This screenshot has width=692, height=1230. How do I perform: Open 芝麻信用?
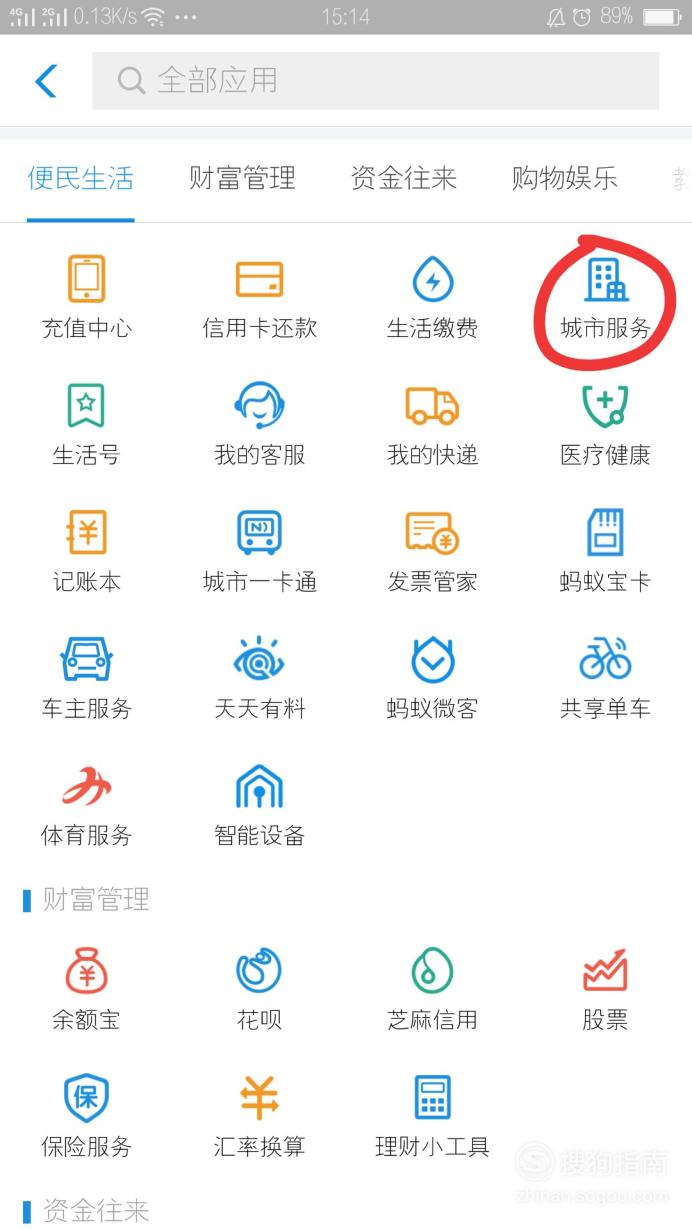pos(433,989)
